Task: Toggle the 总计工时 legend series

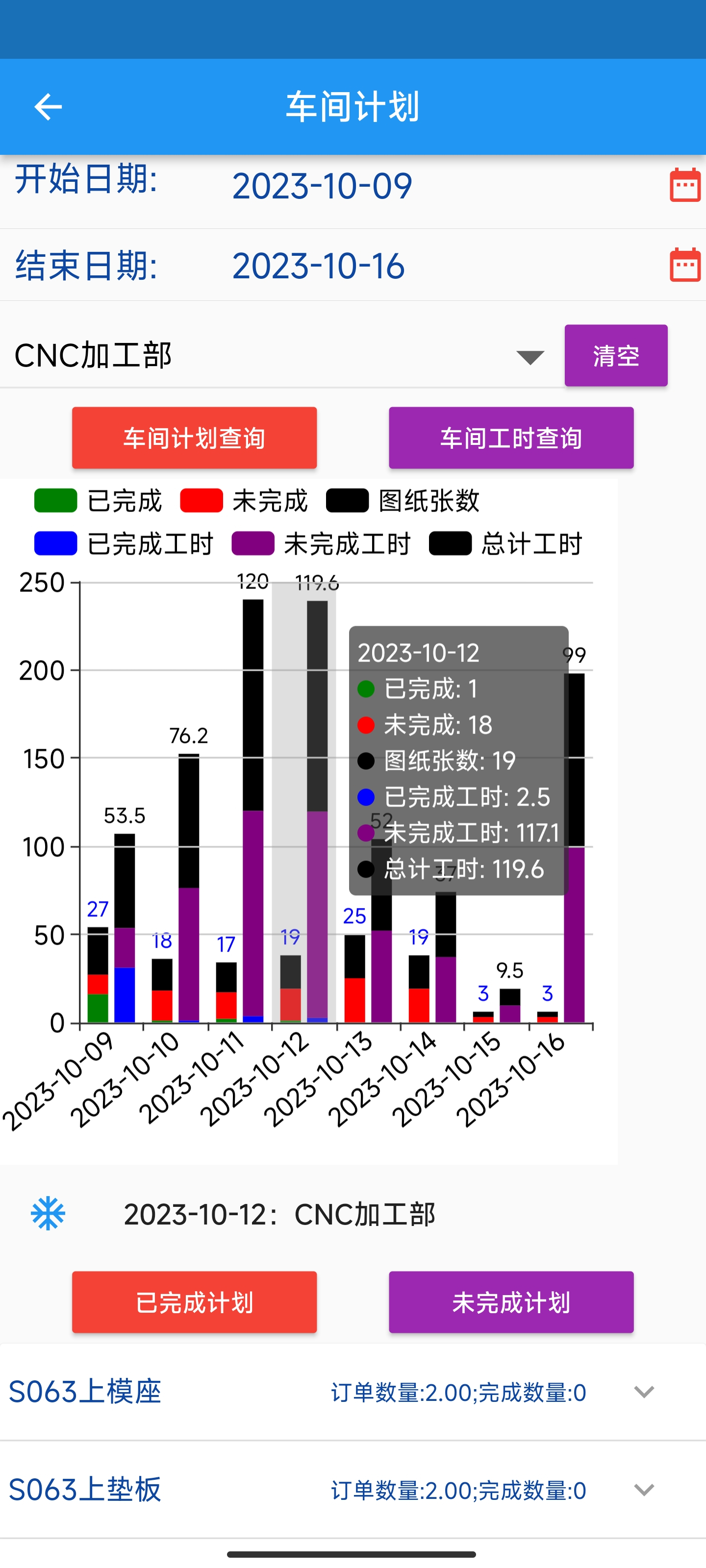Action: pos(506,543)
